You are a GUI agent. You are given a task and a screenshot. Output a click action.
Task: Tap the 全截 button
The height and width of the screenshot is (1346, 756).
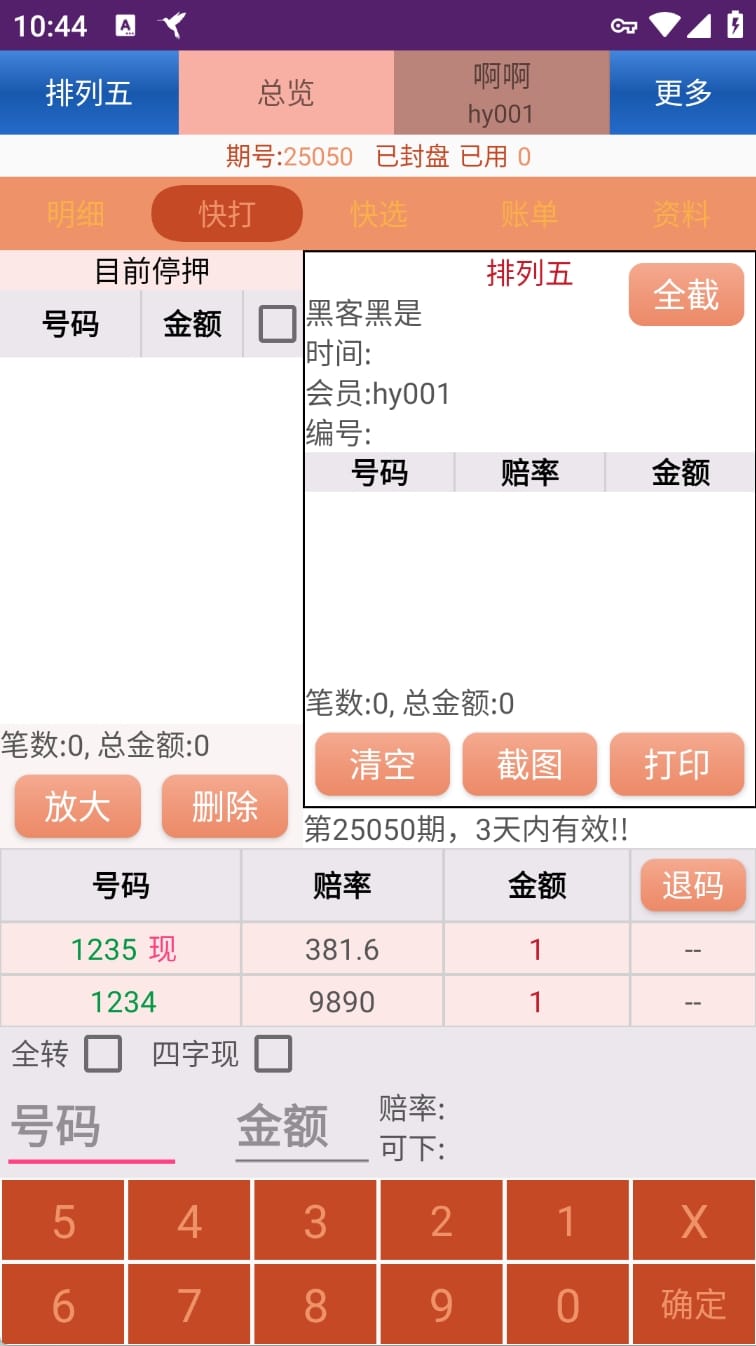[686, 294]
